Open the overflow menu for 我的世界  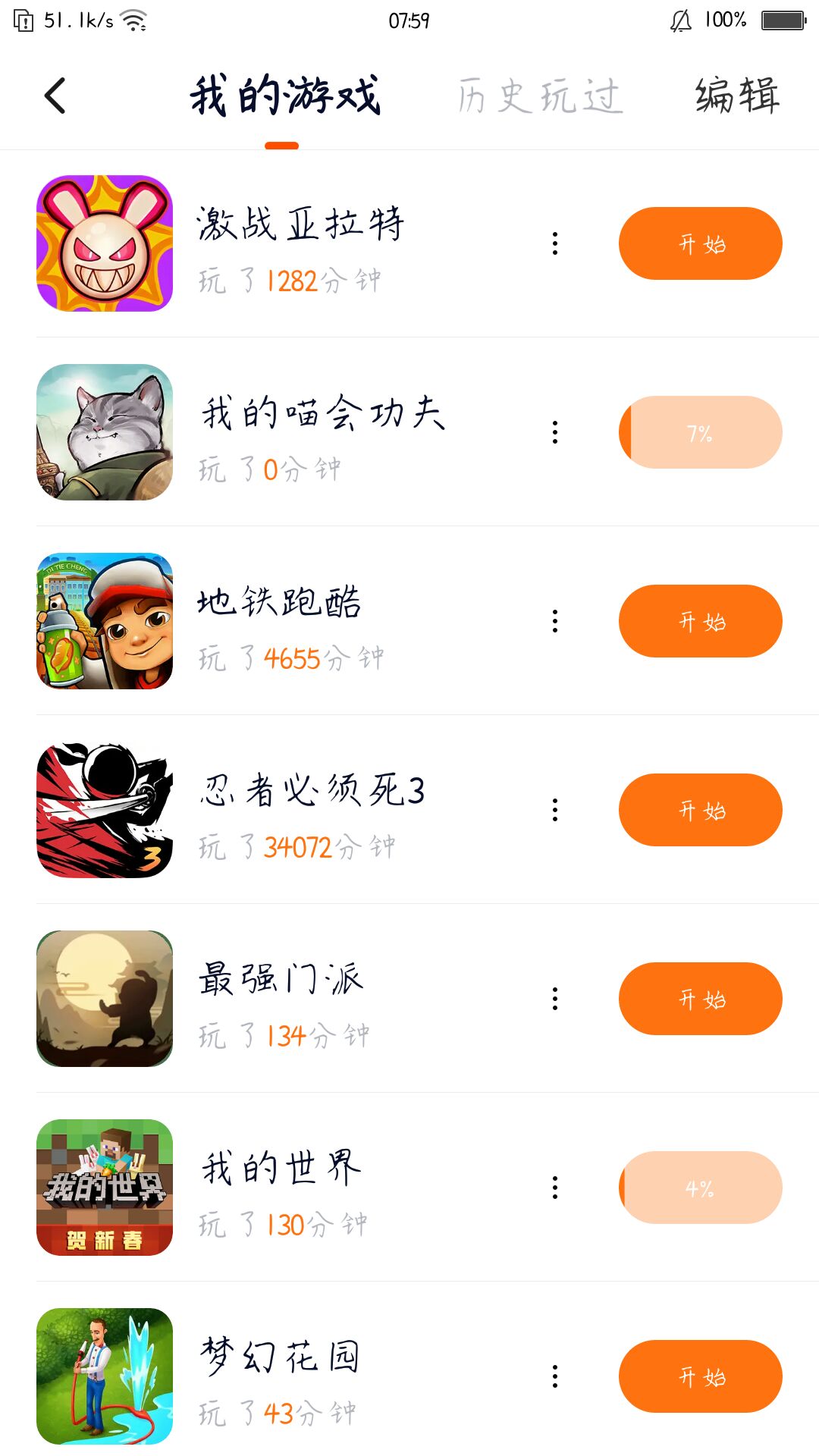coord(555,1188)
